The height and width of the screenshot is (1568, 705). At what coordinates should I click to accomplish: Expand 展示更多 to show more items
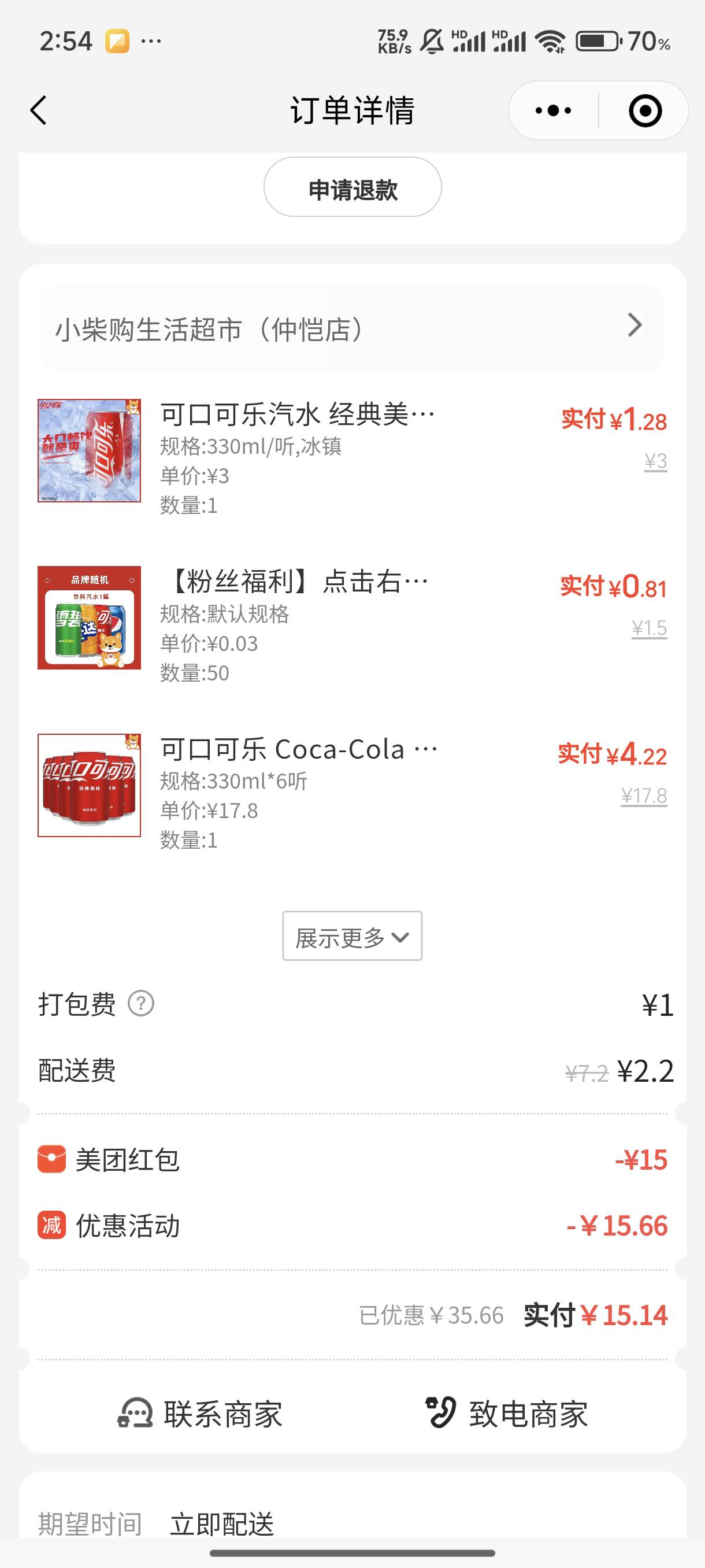[352, 935]
